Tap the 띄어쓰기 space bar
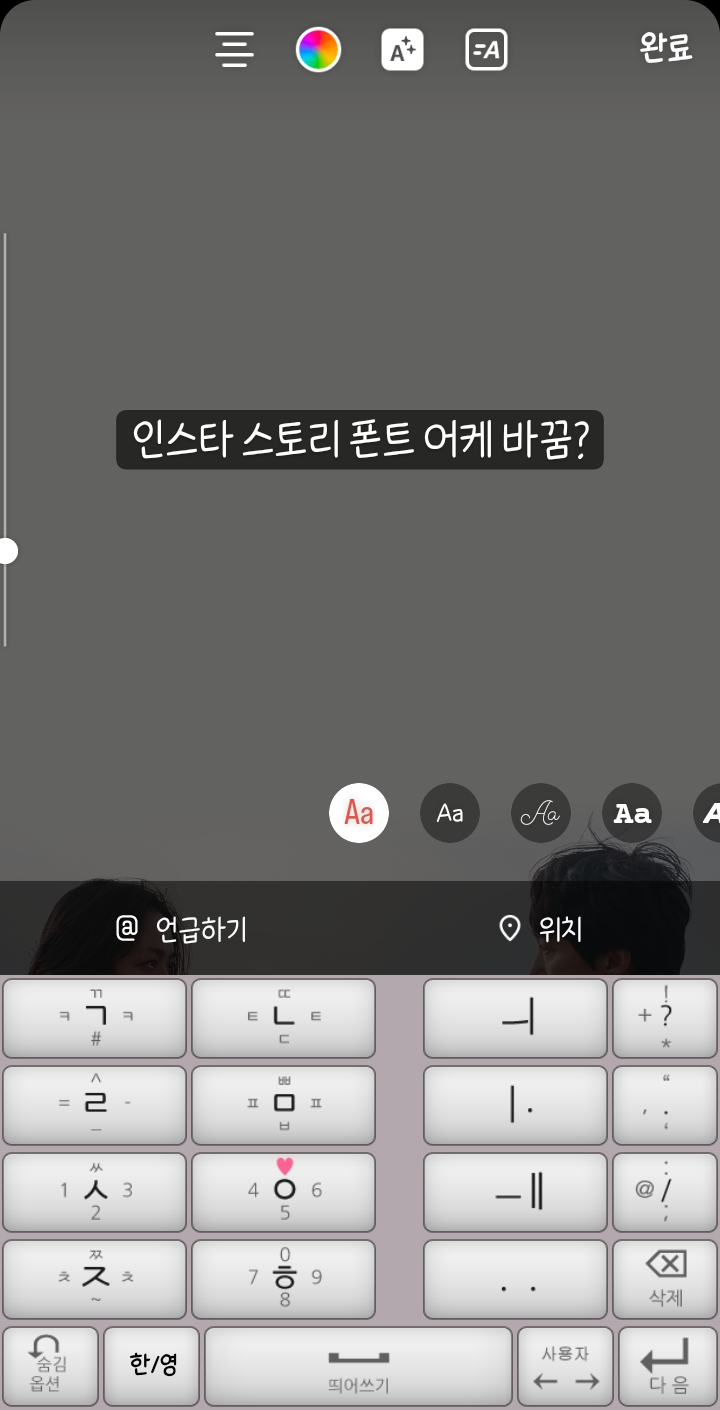Viewport: 720px width, 1410px height. pos(358,1365)
